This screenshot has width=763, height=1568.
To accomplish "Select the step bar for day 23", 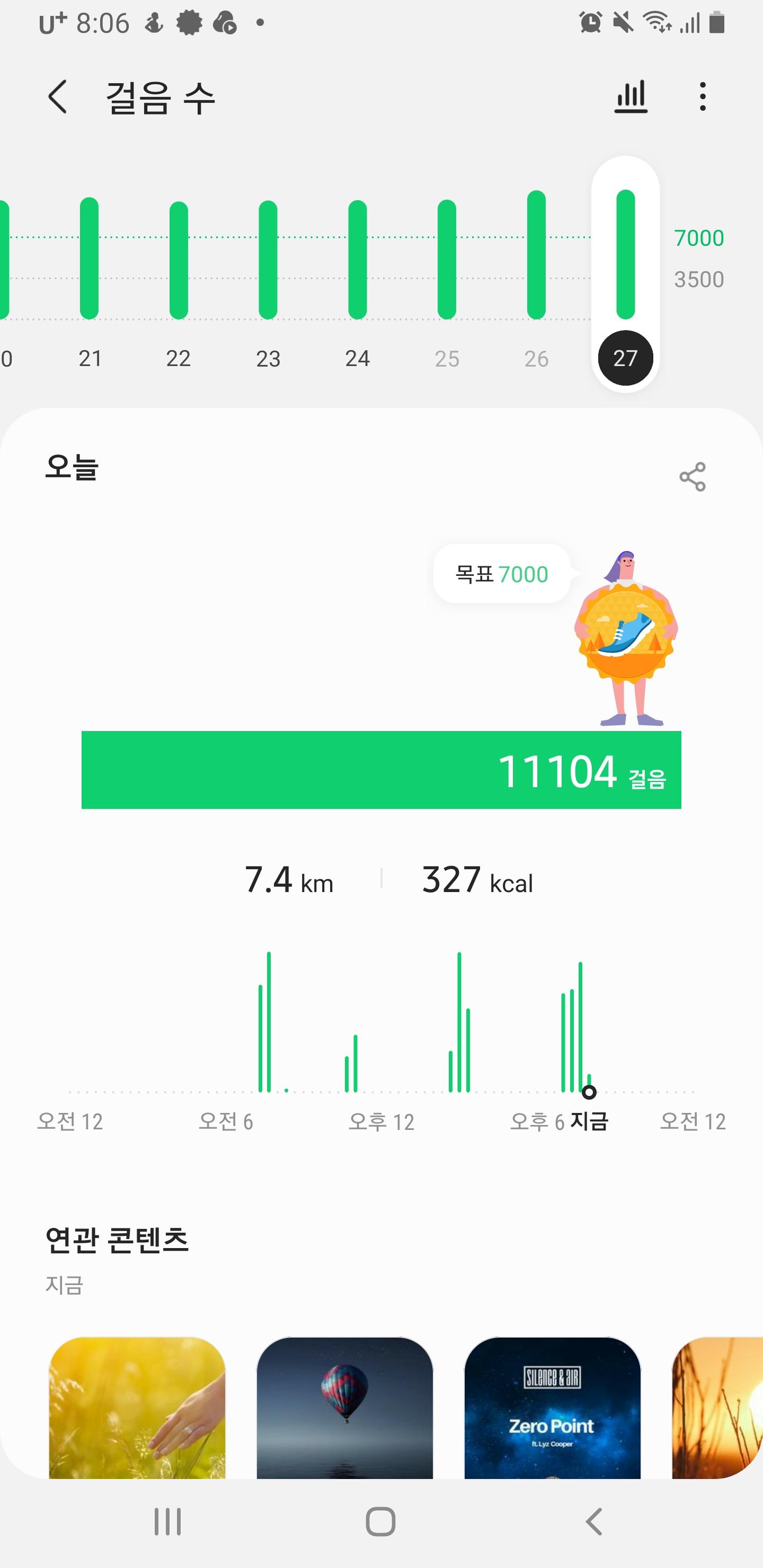I will pos(268,260).
